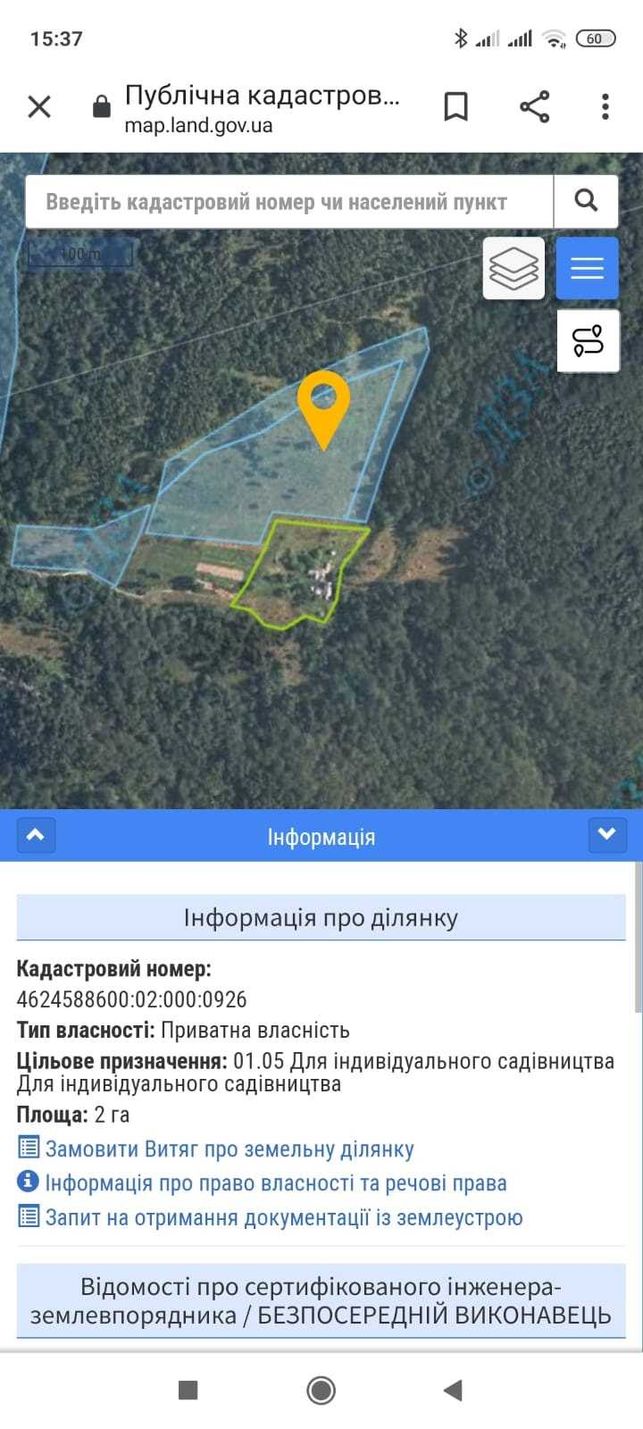Screen dimensions: 643x1429
Task: Tap the cadastral number search field
Action: [289, 201]
